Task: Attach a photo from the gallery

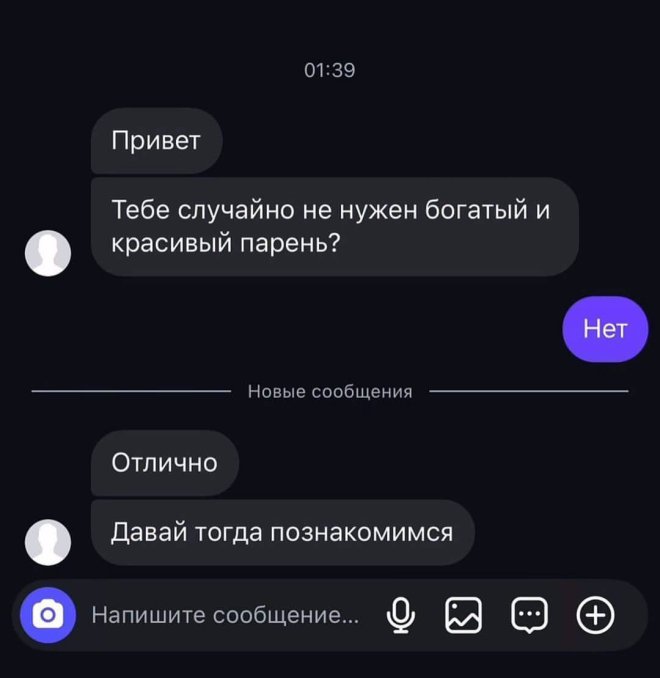Action: click(x=463, y=615)
